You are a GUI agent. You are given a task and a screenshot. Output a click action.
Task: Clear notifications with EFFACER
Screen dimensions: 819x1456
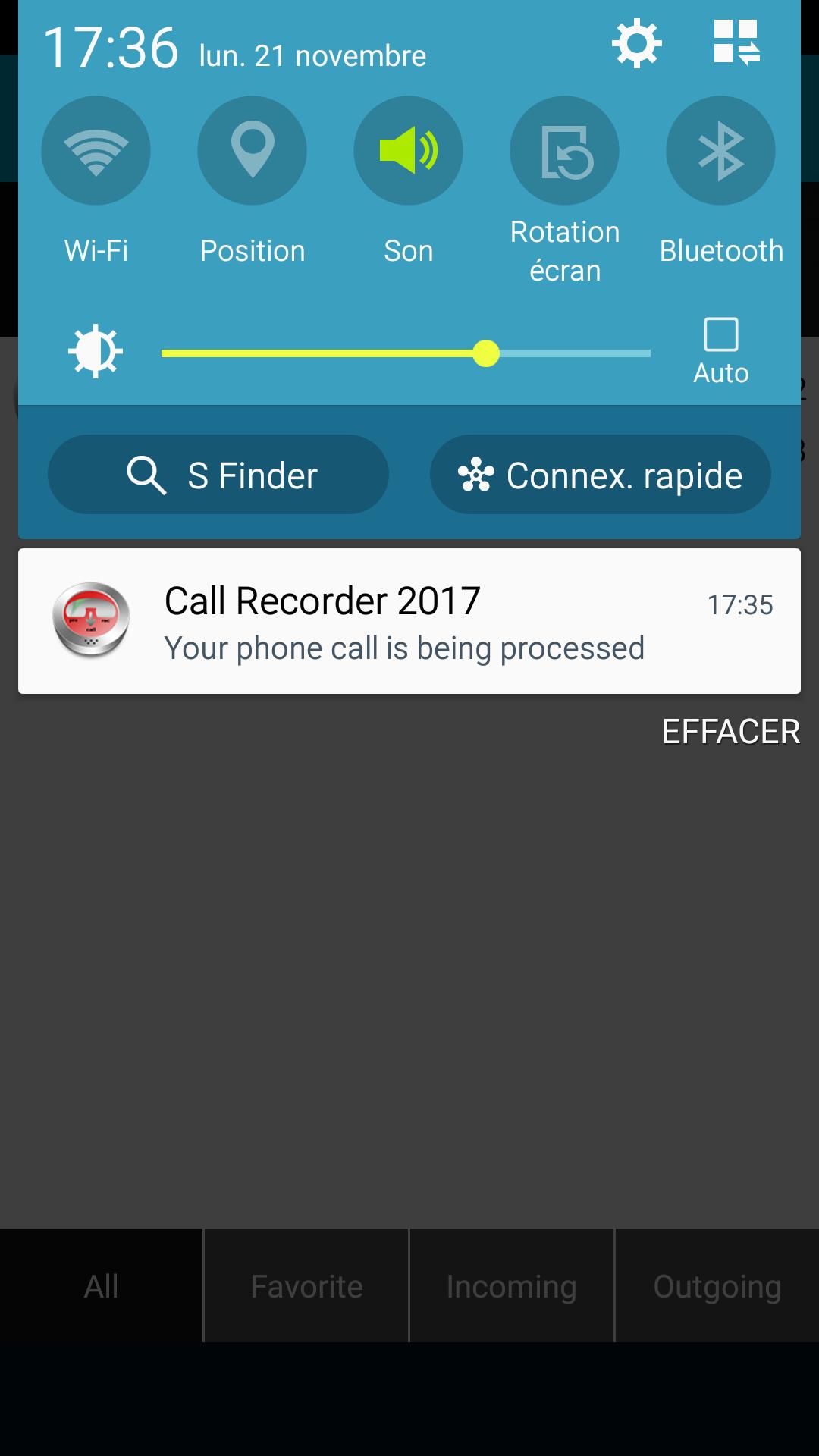pos(730,732)
